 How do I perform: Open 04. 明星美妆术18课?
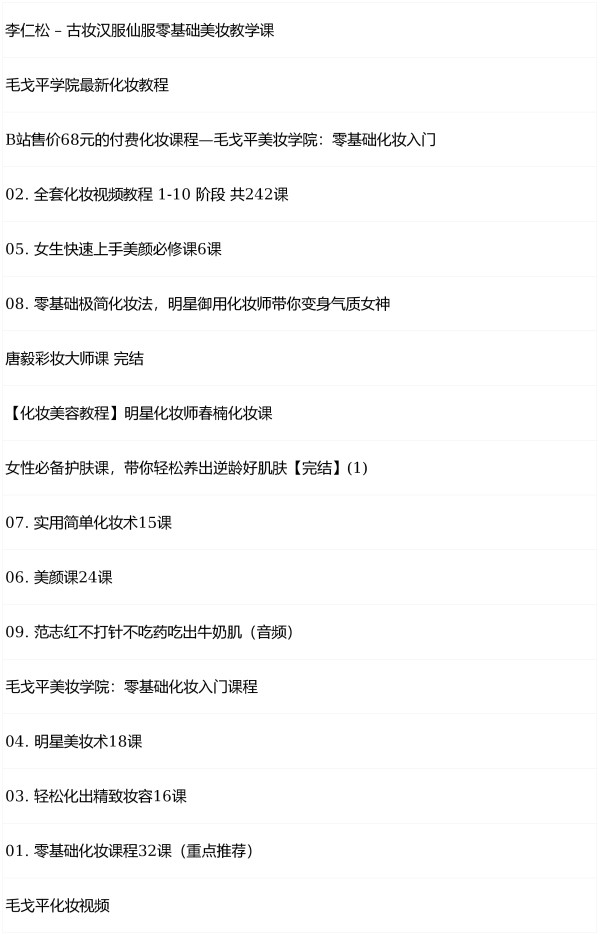(x=73, y=741)
